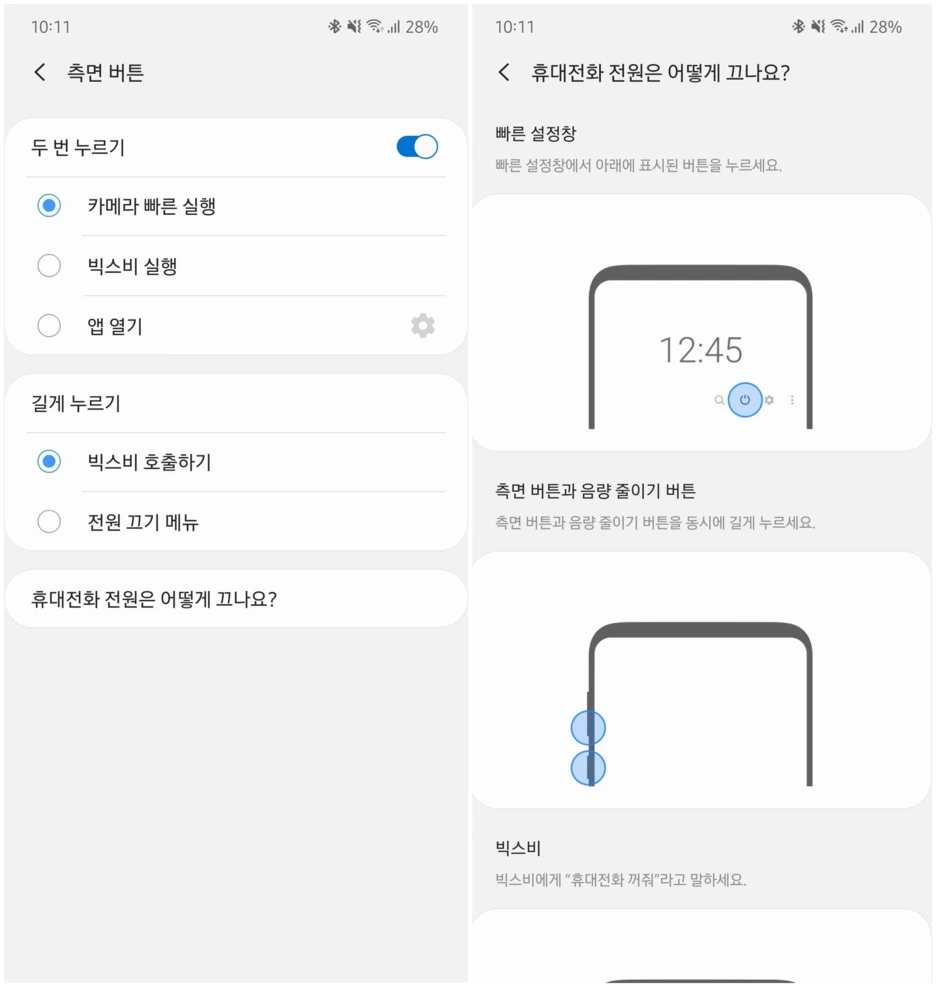The image size is (936, 987).
Task: Go back from the 측면 버튼 screen
Action: (40, 72)
